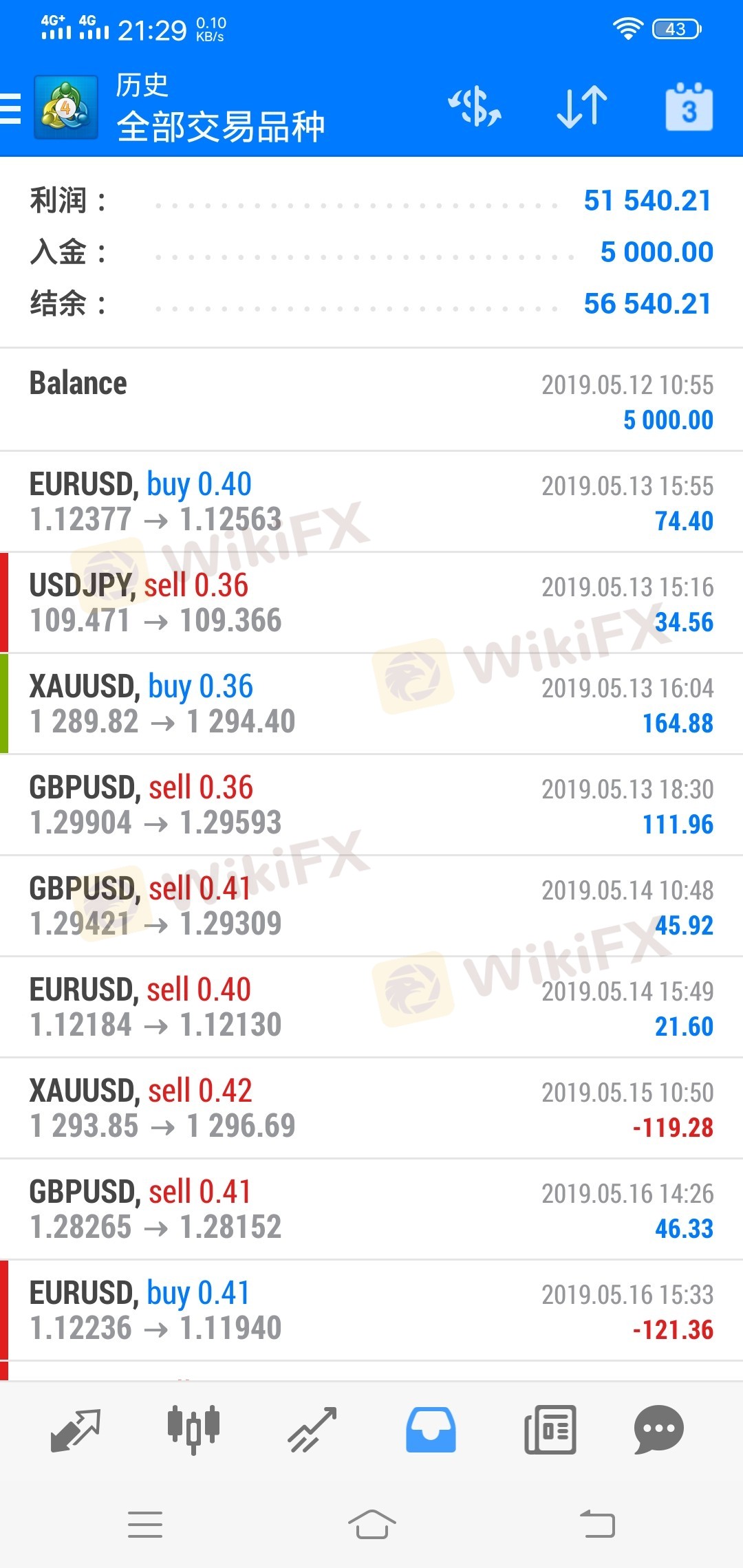Go back with the system back button
The height and width of the screenshot is (1568, 743).
pyautogui.click(x=597, y=1524)
